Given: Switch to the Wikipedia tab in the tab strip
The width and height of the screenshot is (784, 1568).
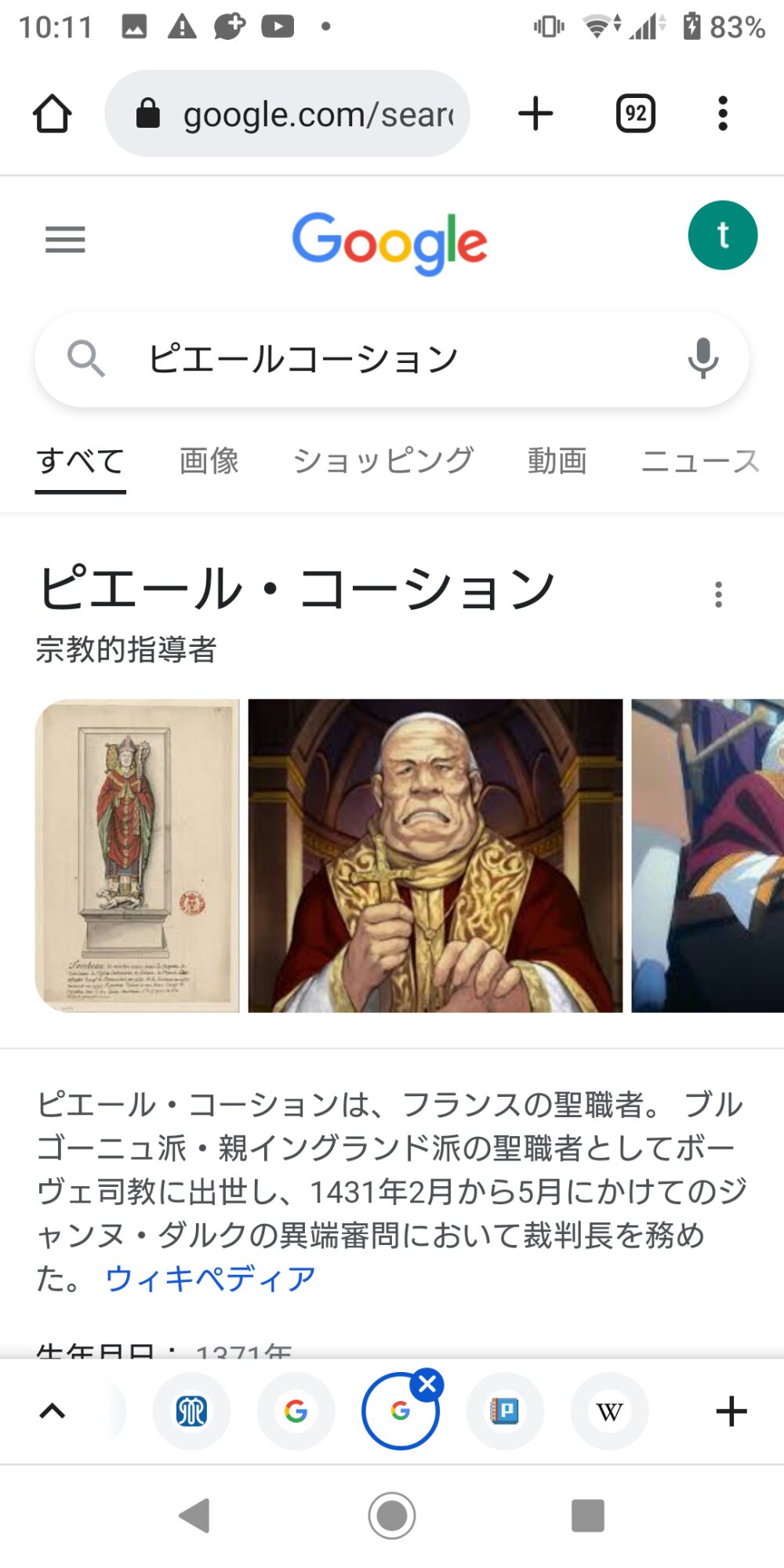Looking at the screenshot, I should tap(609, 1411).
